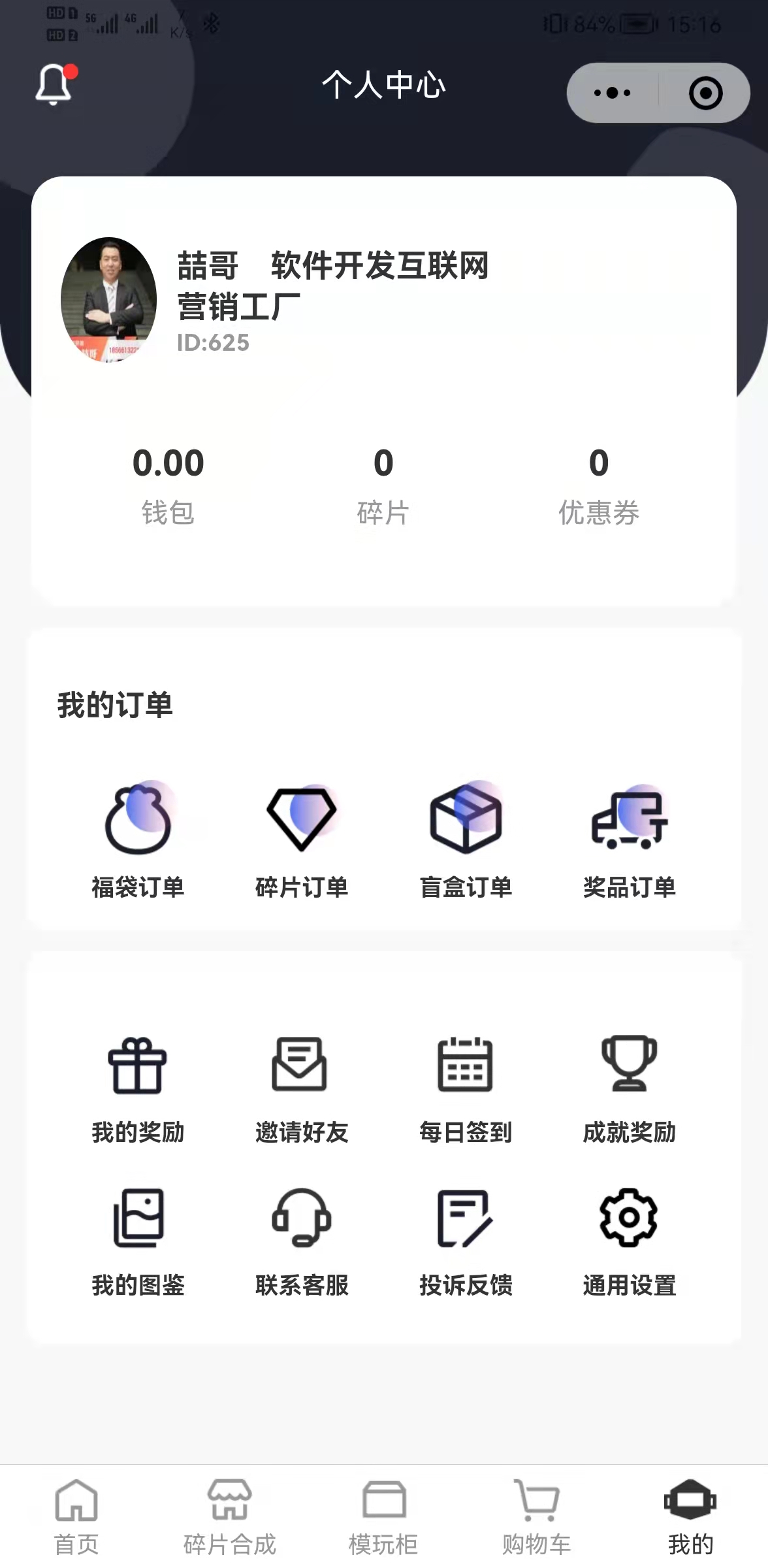Check 奖品订单 prize orders
The height and width of the screenshot is (1568, 768).
tap(629, 843)
